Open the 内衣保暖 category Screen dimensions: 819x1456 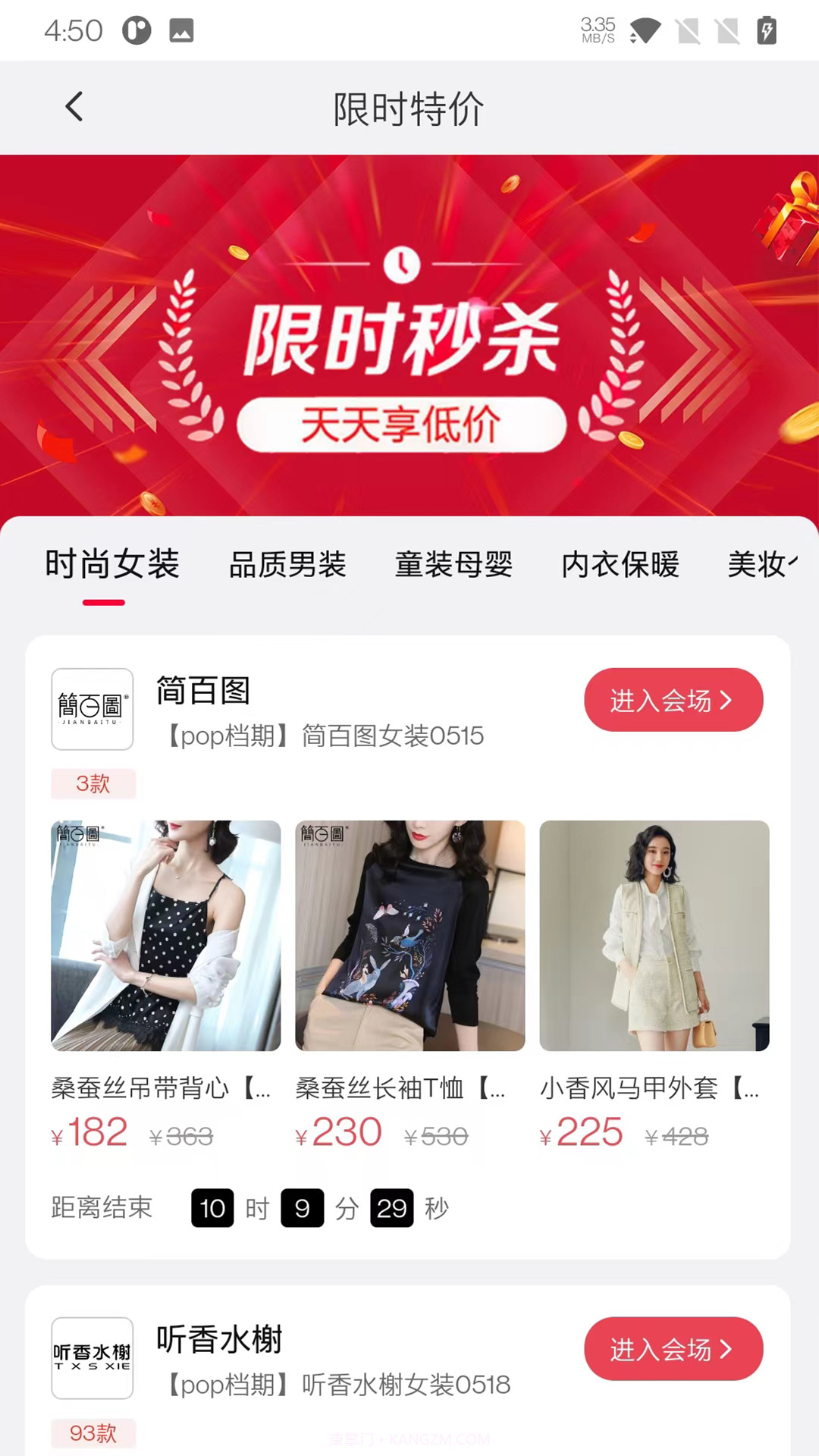point(620,565)
